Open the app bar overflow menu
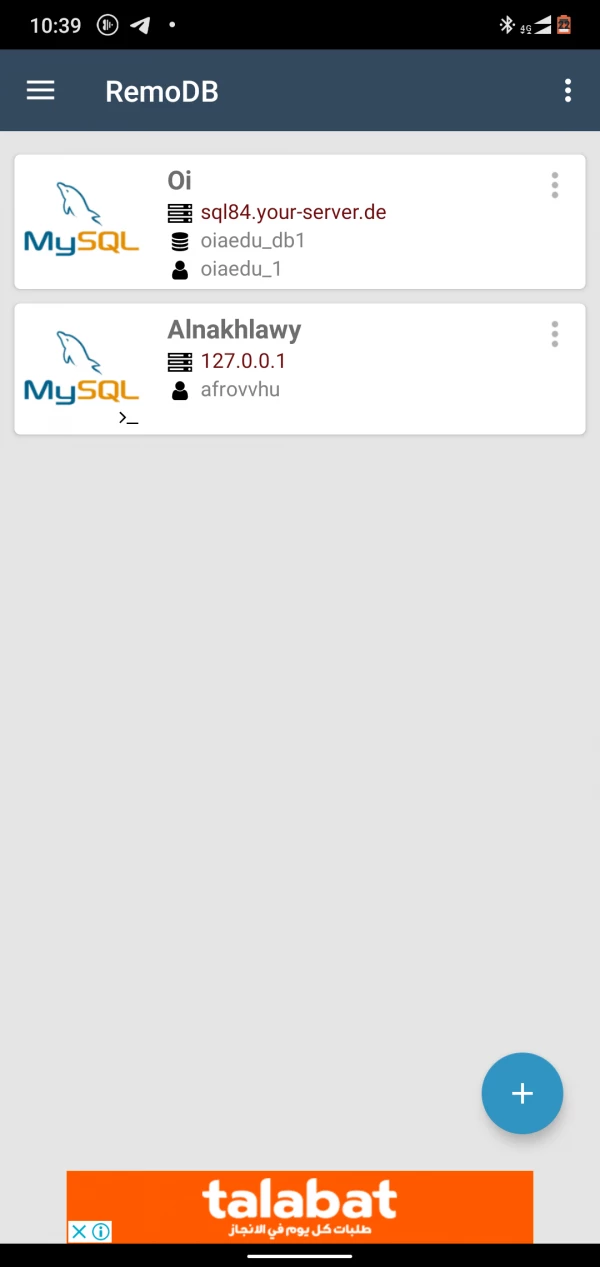The height and width of the screenshot is (1267, 600). coord(567,91)
